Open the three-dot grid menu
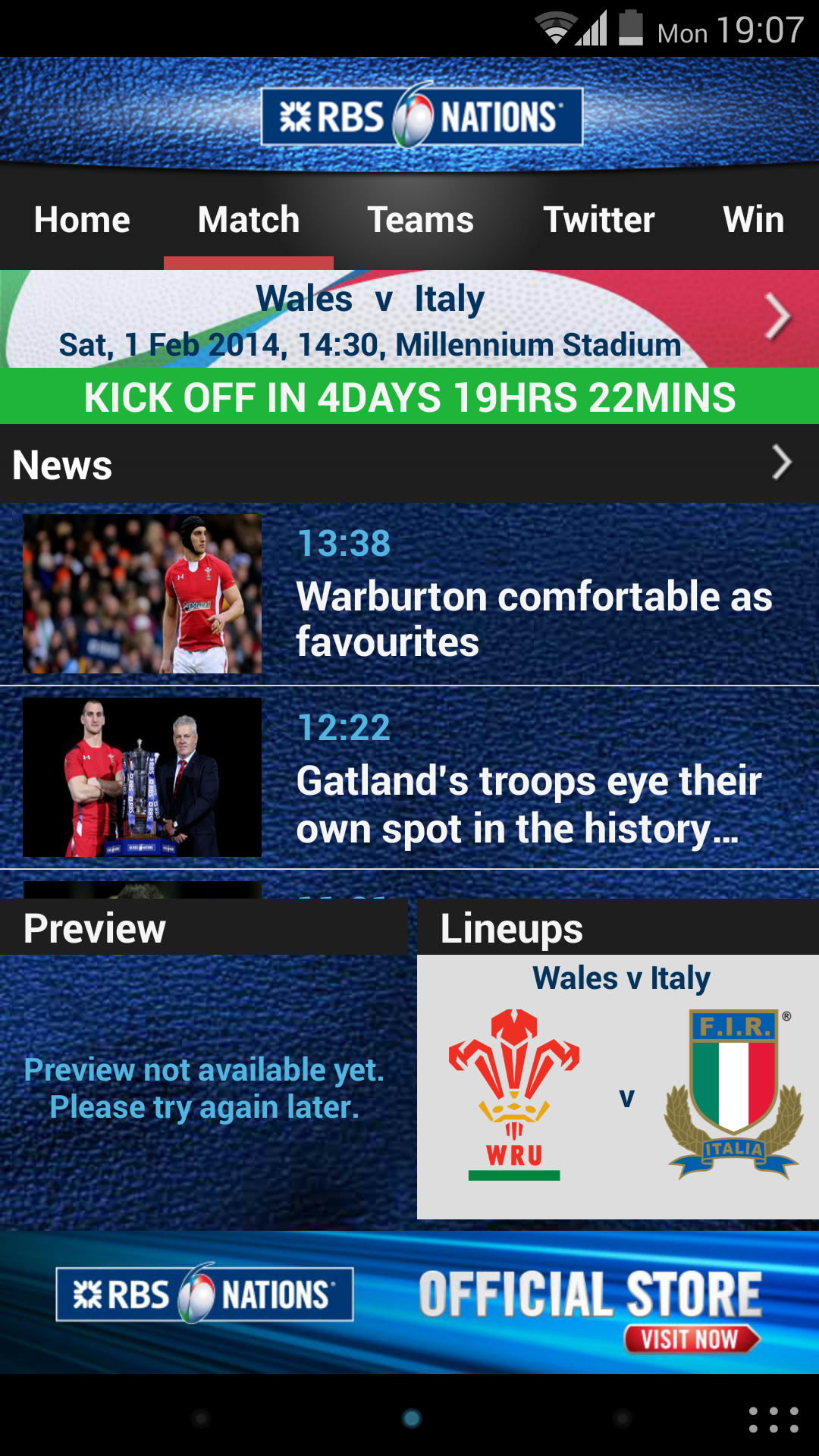Image resolution: width=819 pixels, height=1456 pixels. pos(773,1420)
